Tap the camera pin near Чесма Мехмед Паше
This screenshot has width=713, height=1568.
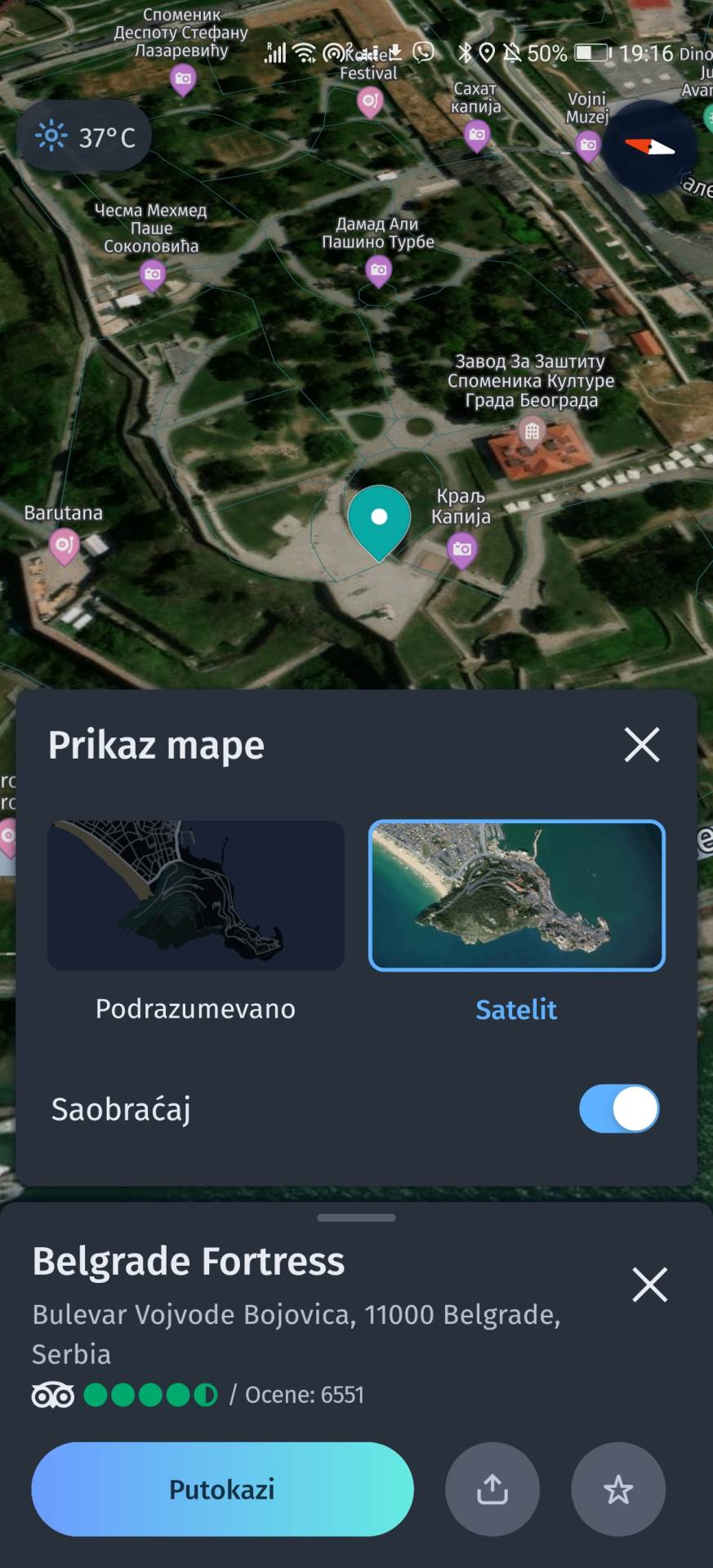click(x=151, y=273)
